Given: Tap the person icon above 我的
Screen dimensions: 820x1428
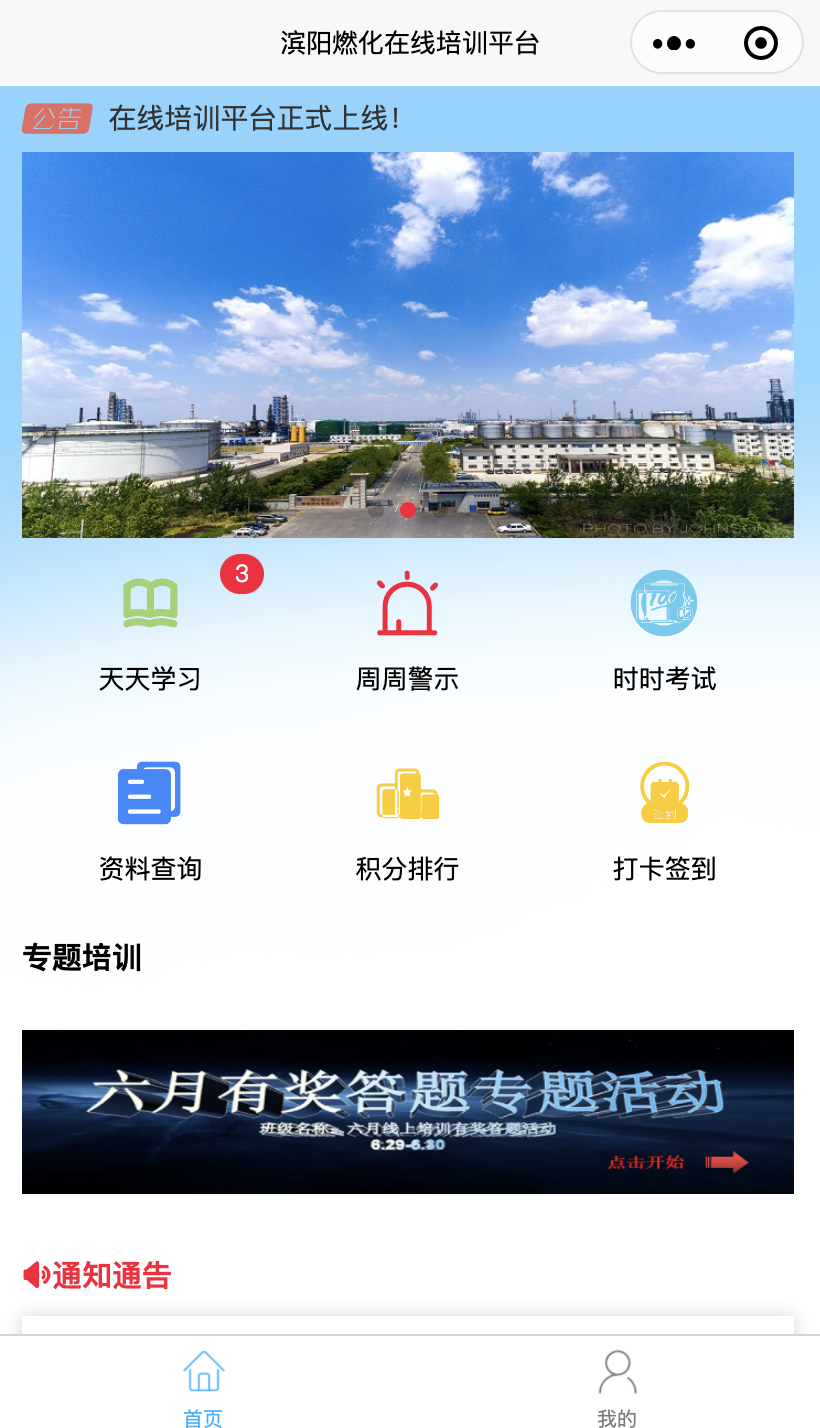Looking at the screenshot, I should click(617, 1371).
